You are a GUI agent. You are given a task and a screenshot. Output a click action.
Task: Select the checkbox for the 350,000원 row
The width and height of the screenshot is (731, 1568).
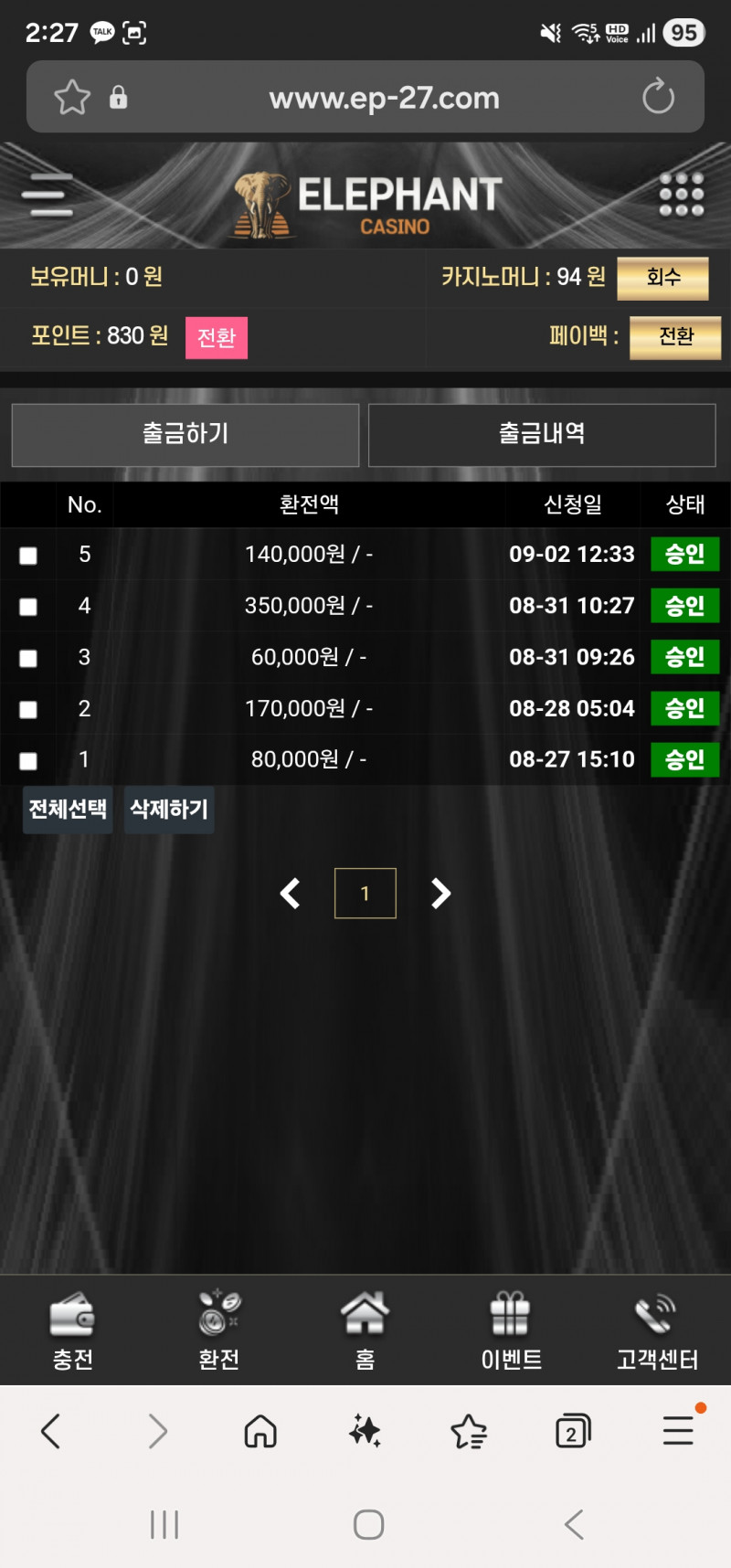click(x=28, y=607)
